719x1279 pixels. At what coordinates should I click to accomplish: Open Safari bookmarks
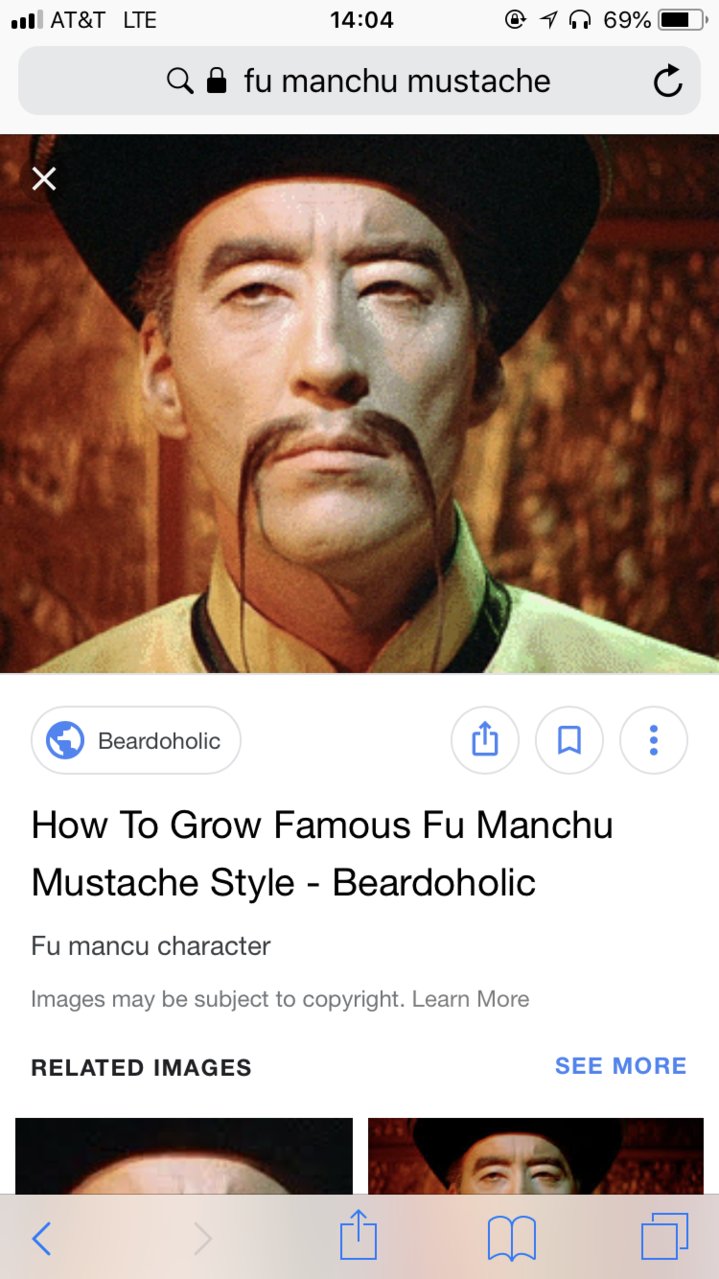pyautogui.click(x=511, y=1239)
